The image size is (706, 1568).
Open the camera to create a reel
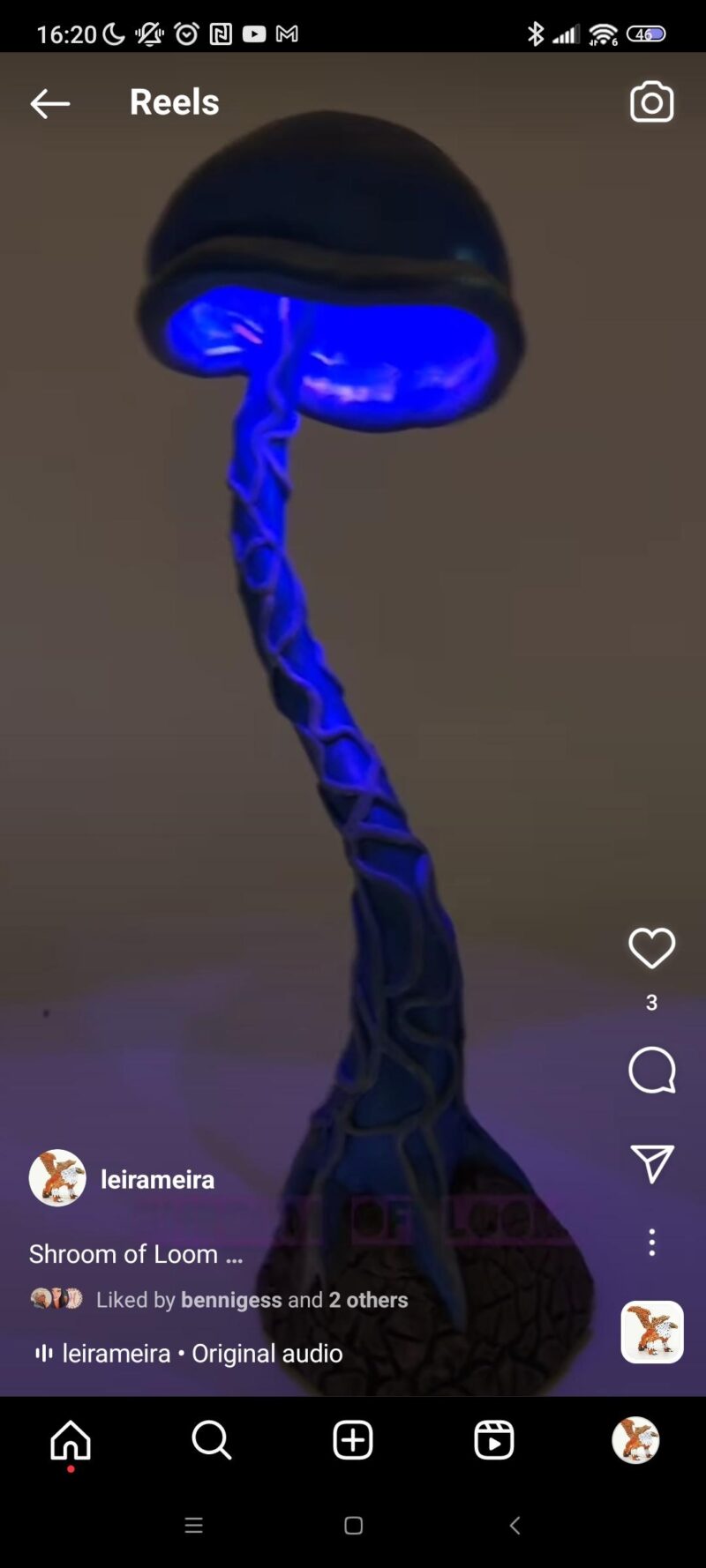tap(651, 102)
